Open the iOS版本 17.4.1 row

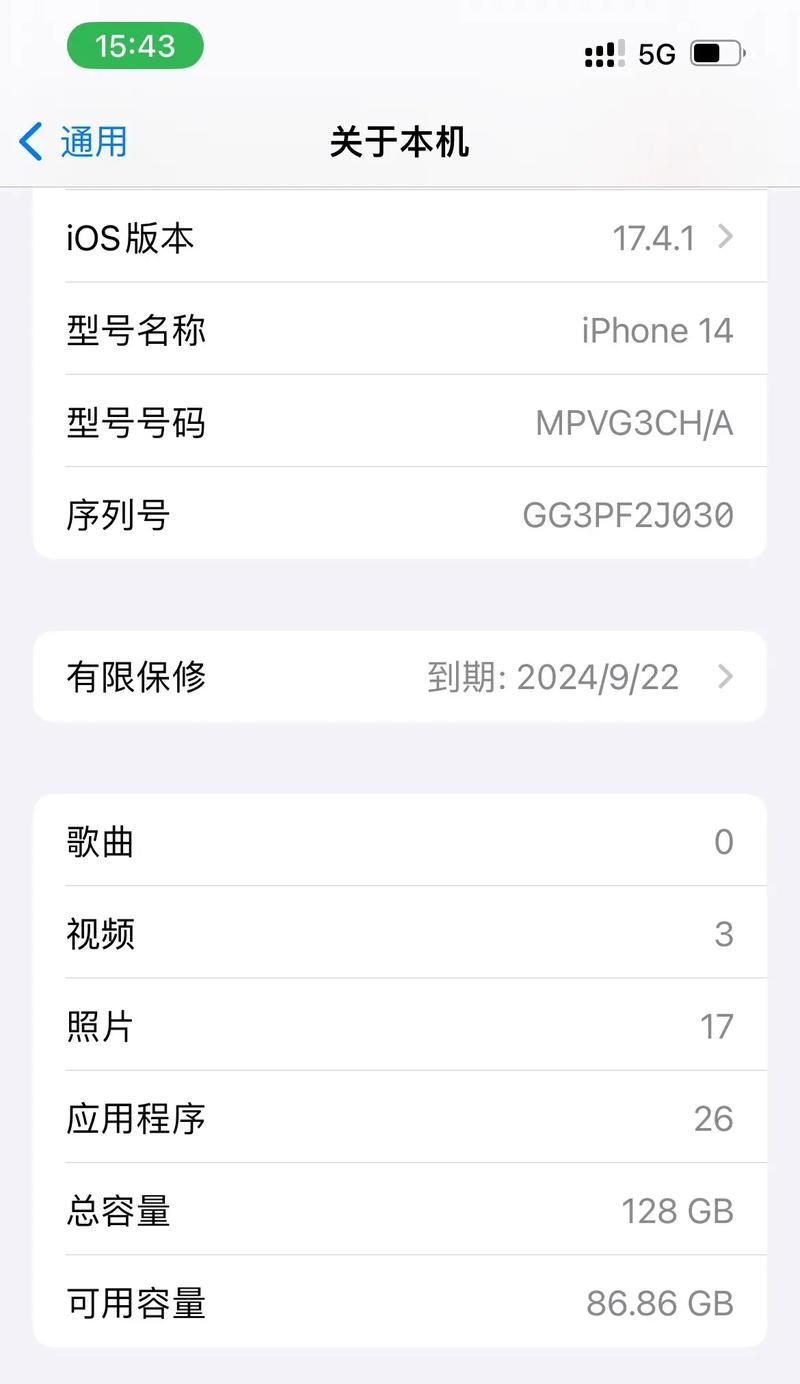[x=400, y=237]
